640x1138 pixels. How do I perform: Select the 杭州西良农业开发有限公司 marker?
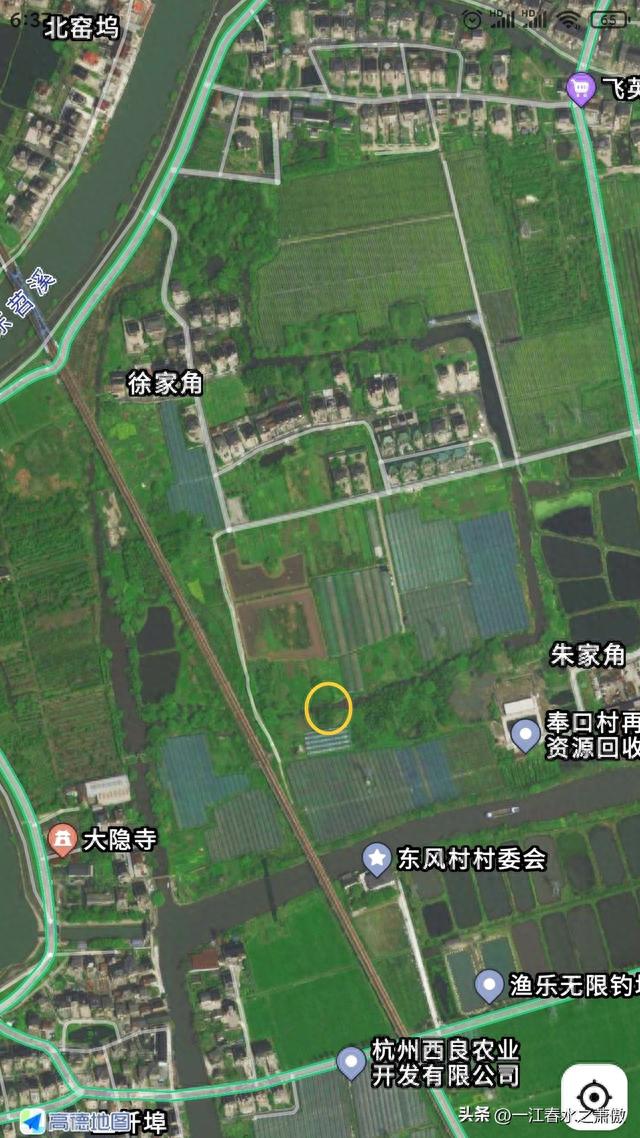(352, 1063)
